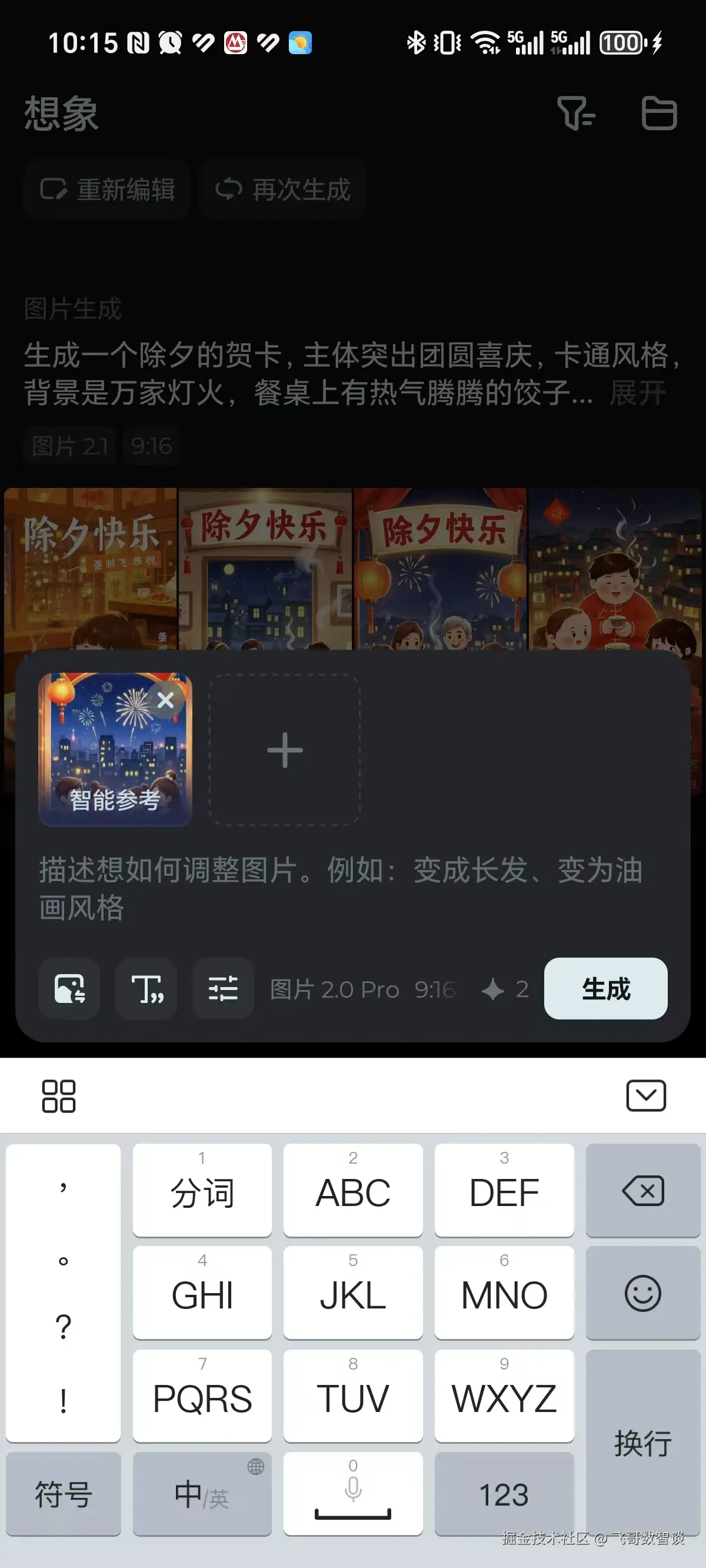Tap 重新编辑 to re-edit prompt

(108, 190)
